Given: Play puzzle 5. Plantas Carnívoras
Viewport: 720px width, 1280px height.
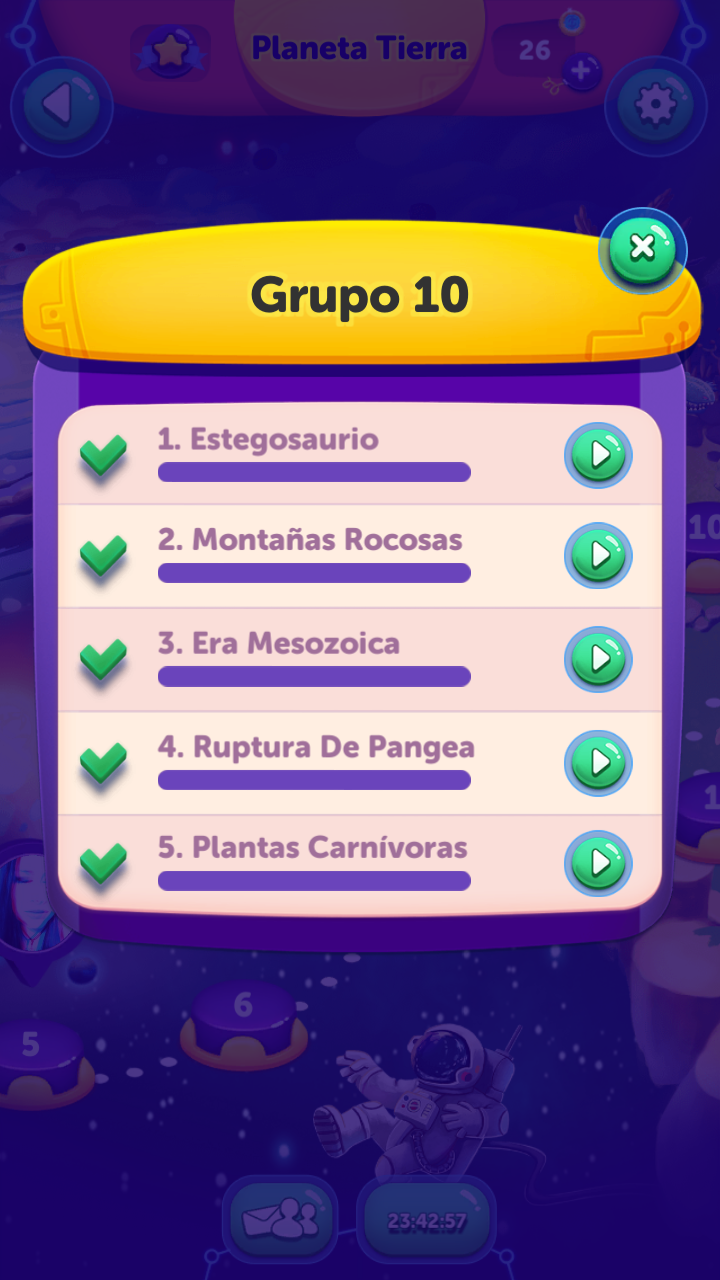Looking at the screenshot, I should (x=598, y=864).
